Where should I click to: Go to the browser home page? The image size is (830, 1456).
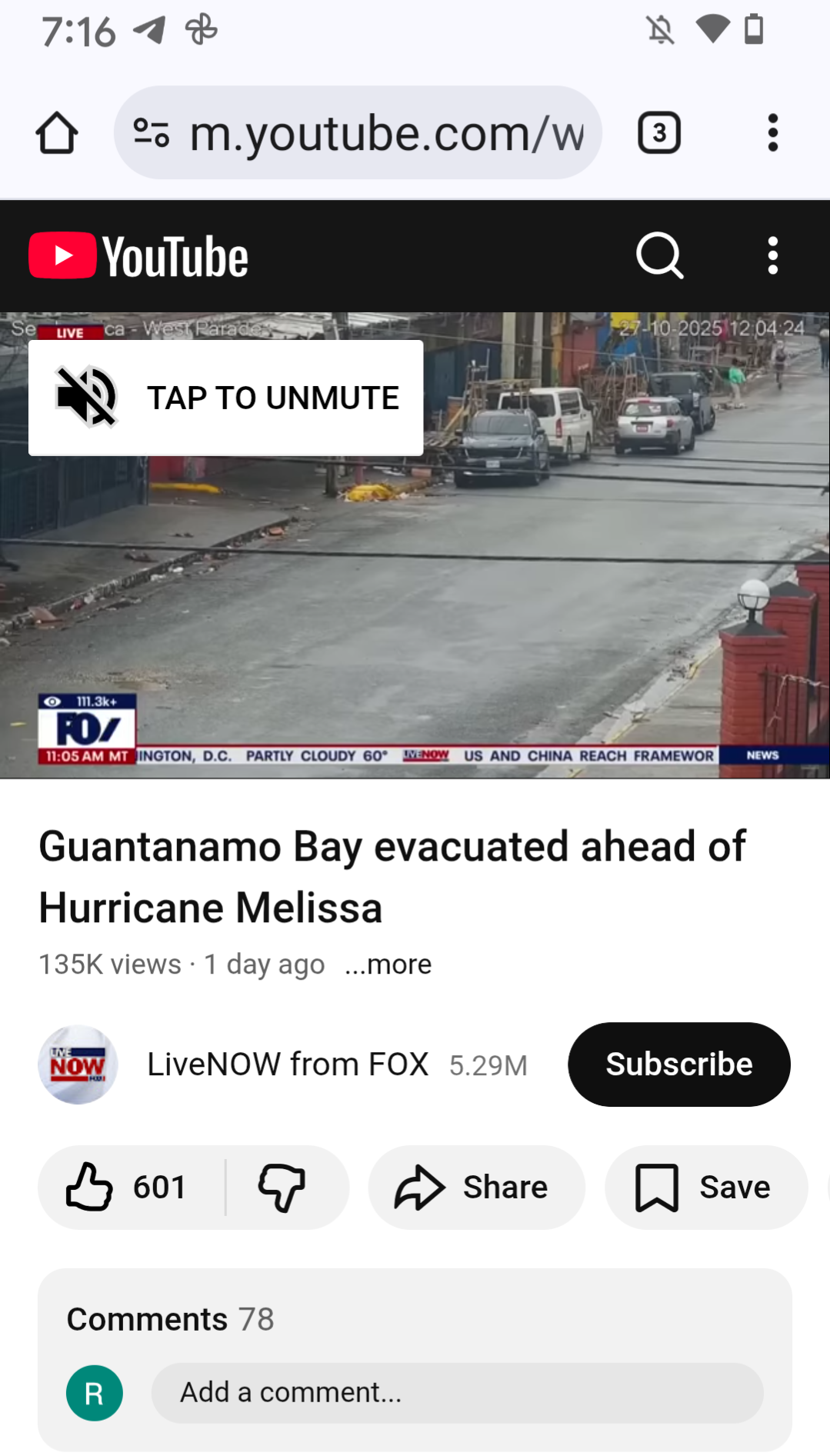tap(57, 133)
